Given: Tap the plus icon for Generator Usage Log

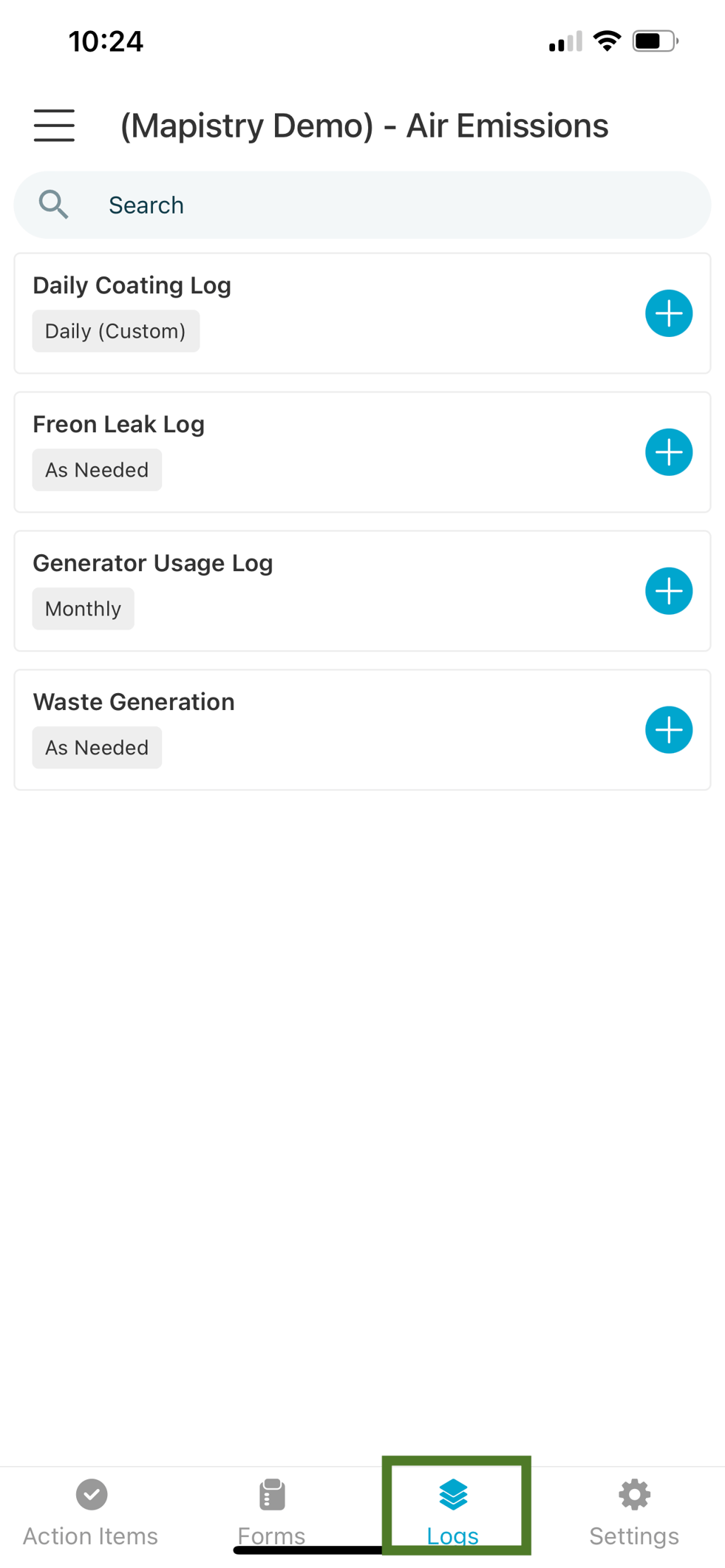Looking at the screenshot, I should (668, 590).
